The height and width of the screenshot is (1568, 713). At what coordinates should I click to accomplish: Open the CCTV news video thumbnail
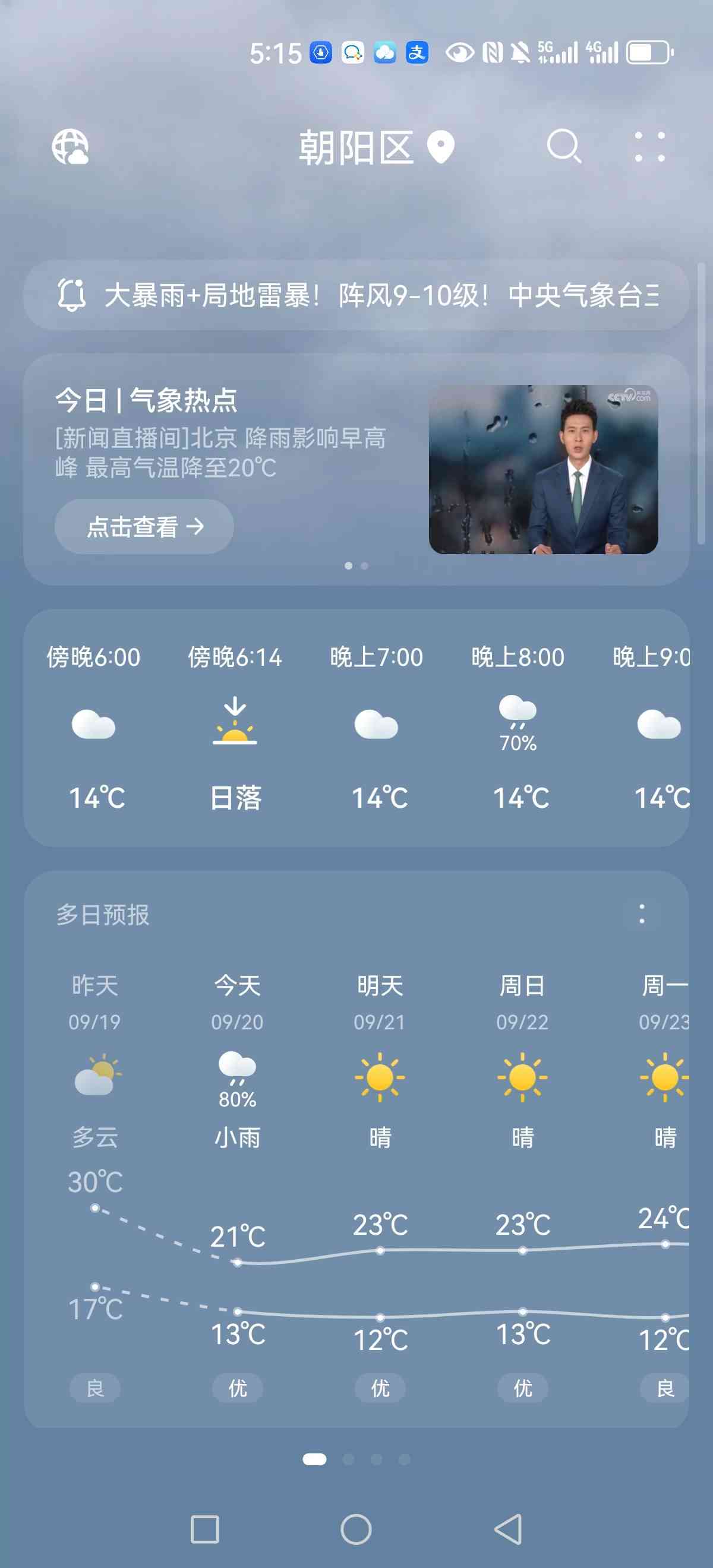pos(542,469)
